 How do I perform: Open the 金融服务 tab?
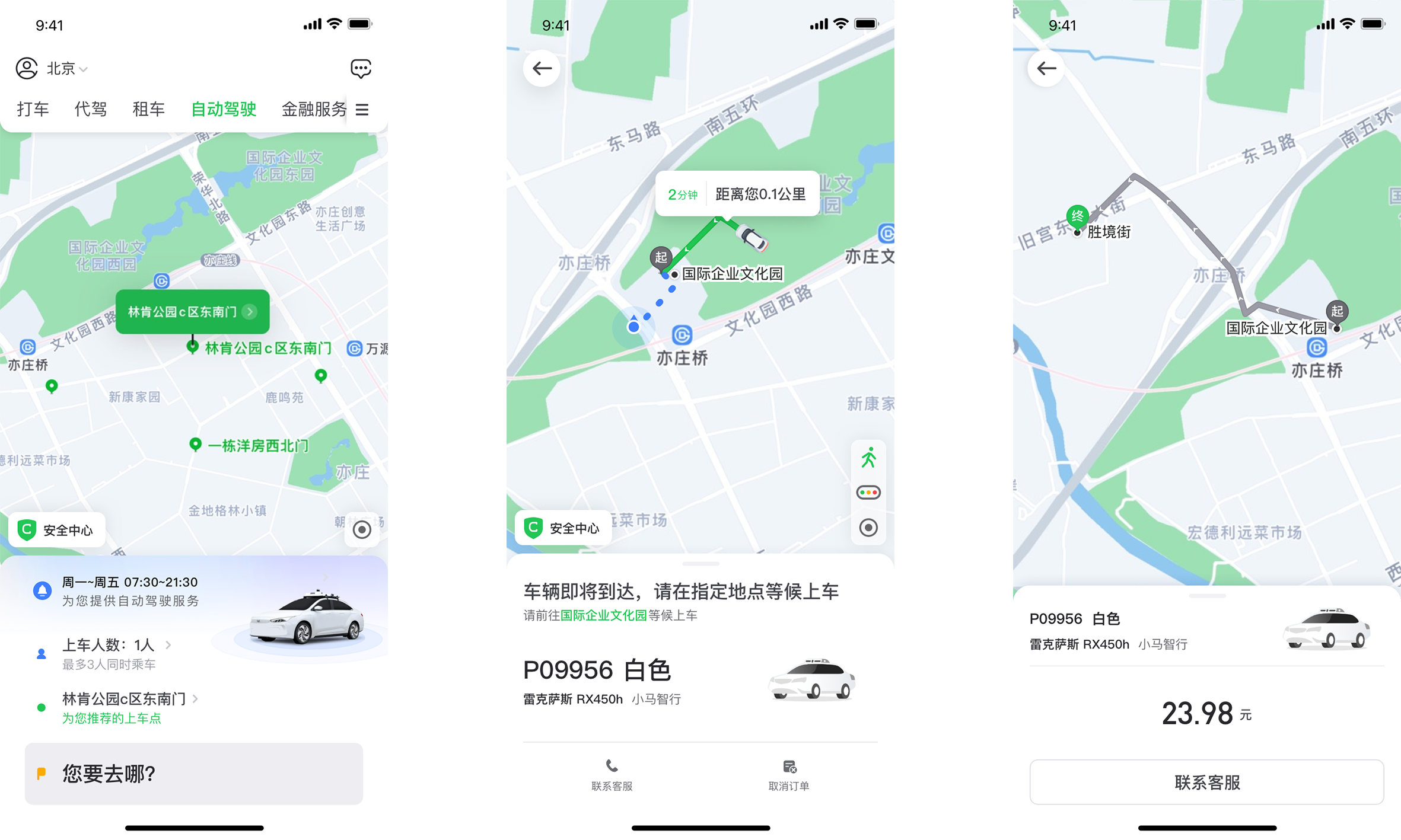pos(313,109)
